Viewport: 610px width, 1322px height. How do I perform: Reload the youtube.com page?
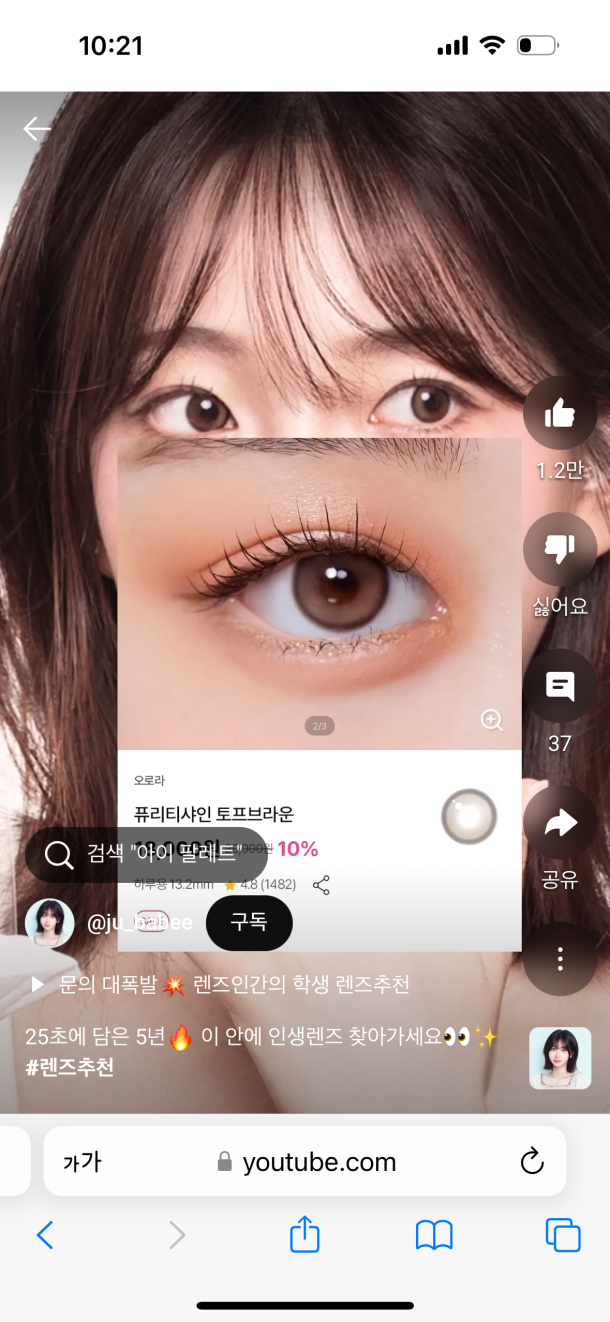click(532, 1161)
